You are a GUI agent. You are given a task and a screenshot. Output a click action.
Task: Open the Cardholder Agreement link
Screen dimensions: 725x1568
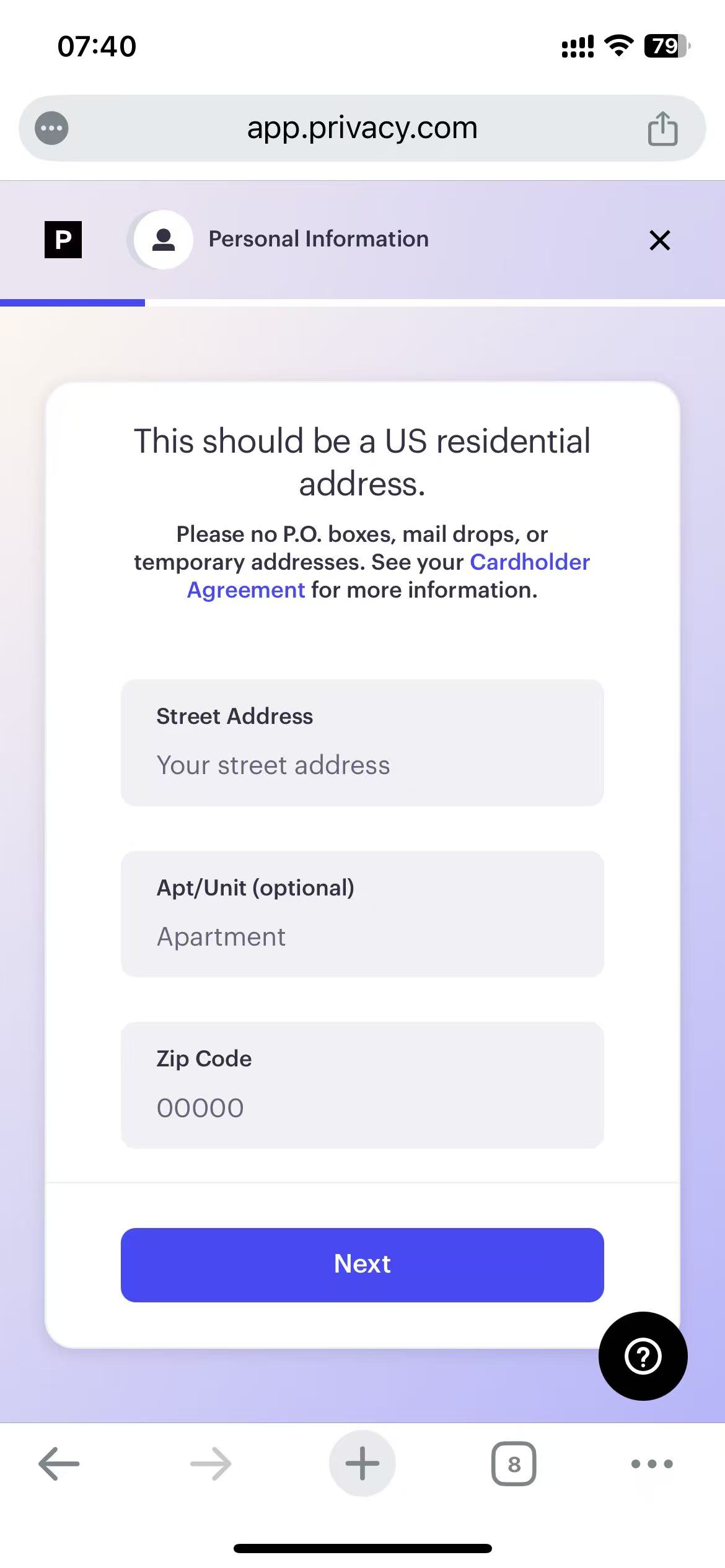529,562
